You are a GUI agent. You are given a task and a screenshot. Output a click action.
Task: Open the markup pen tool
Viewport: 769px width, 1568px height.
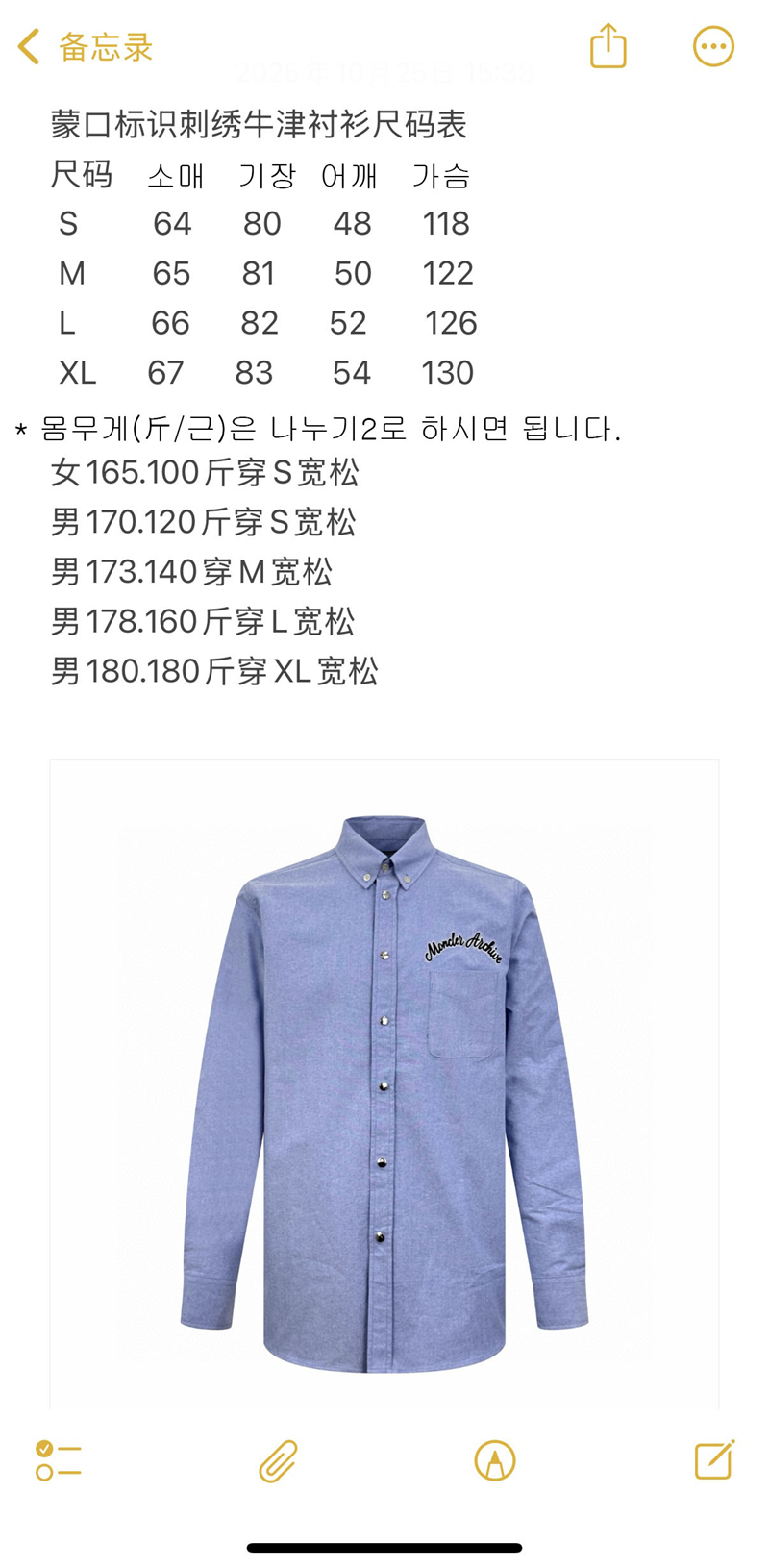coord(495,1460)
